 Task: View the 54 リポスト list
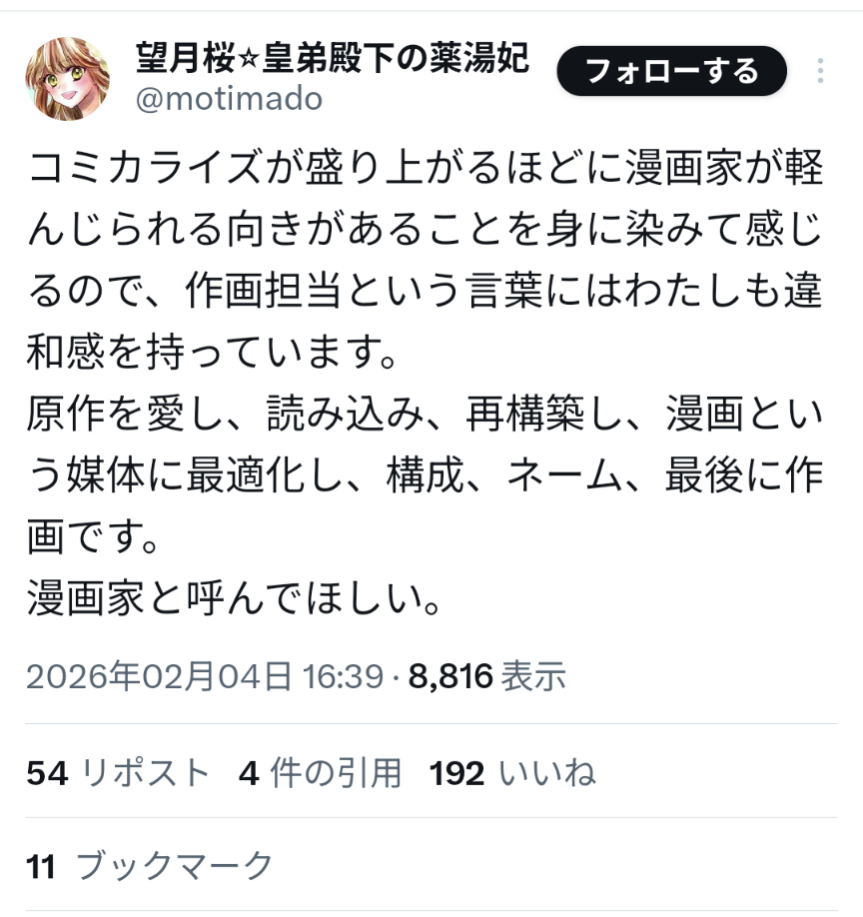[x=118, y=772]
